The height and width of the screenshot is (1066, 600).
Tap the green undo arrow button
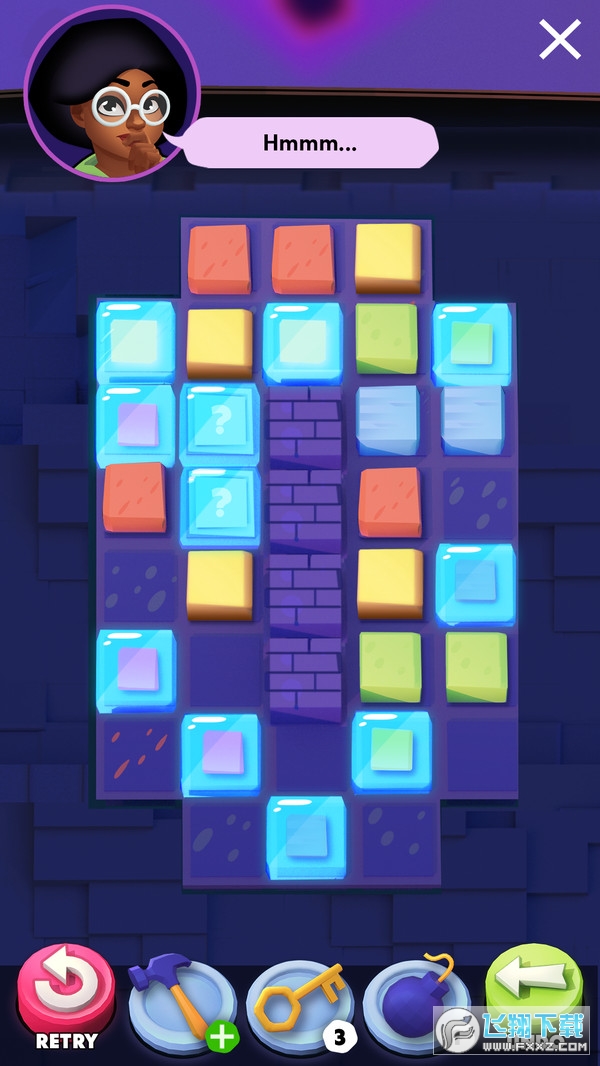click(x=533, y=985)
